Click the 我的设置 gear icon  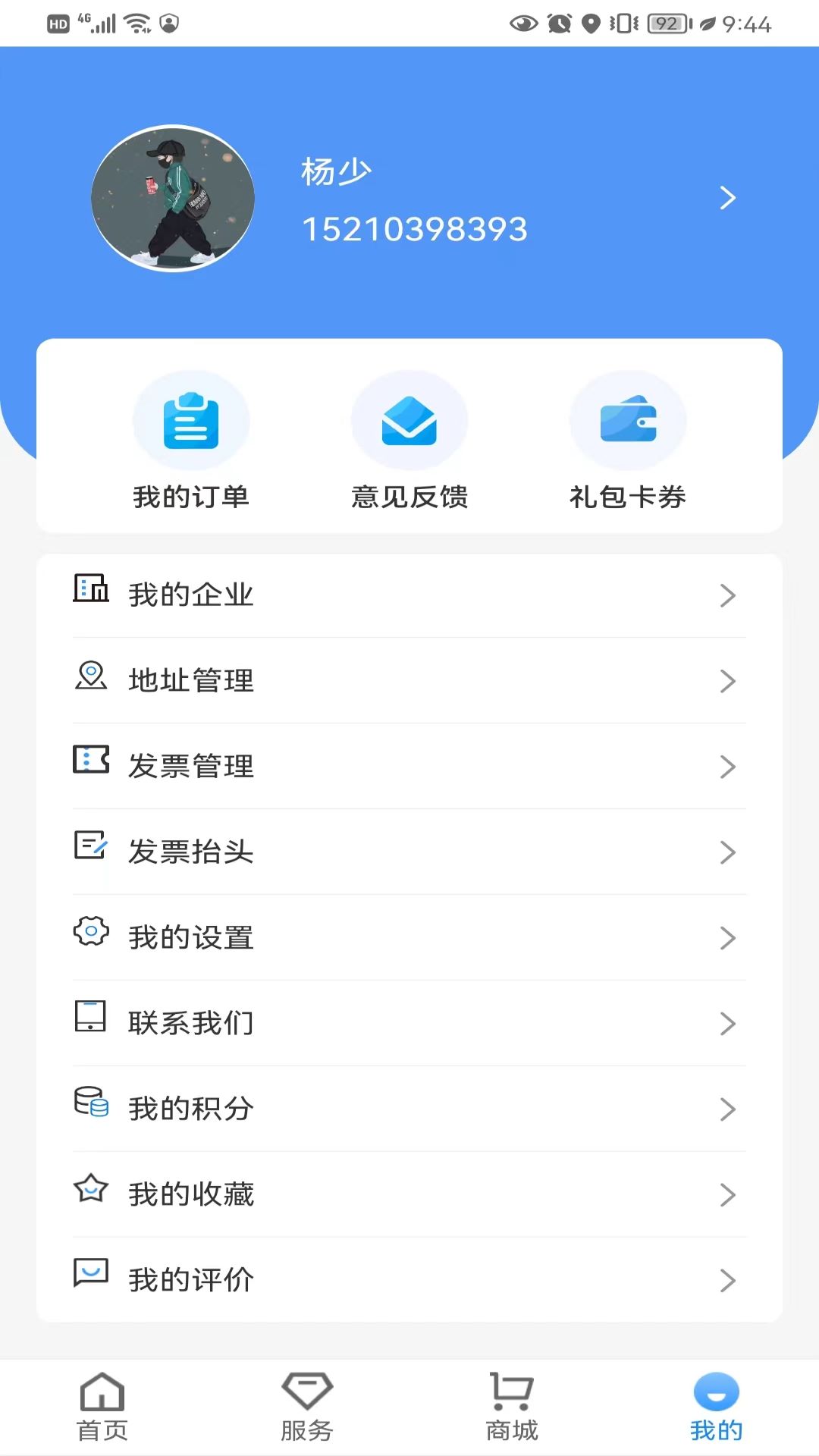(90, 937)
